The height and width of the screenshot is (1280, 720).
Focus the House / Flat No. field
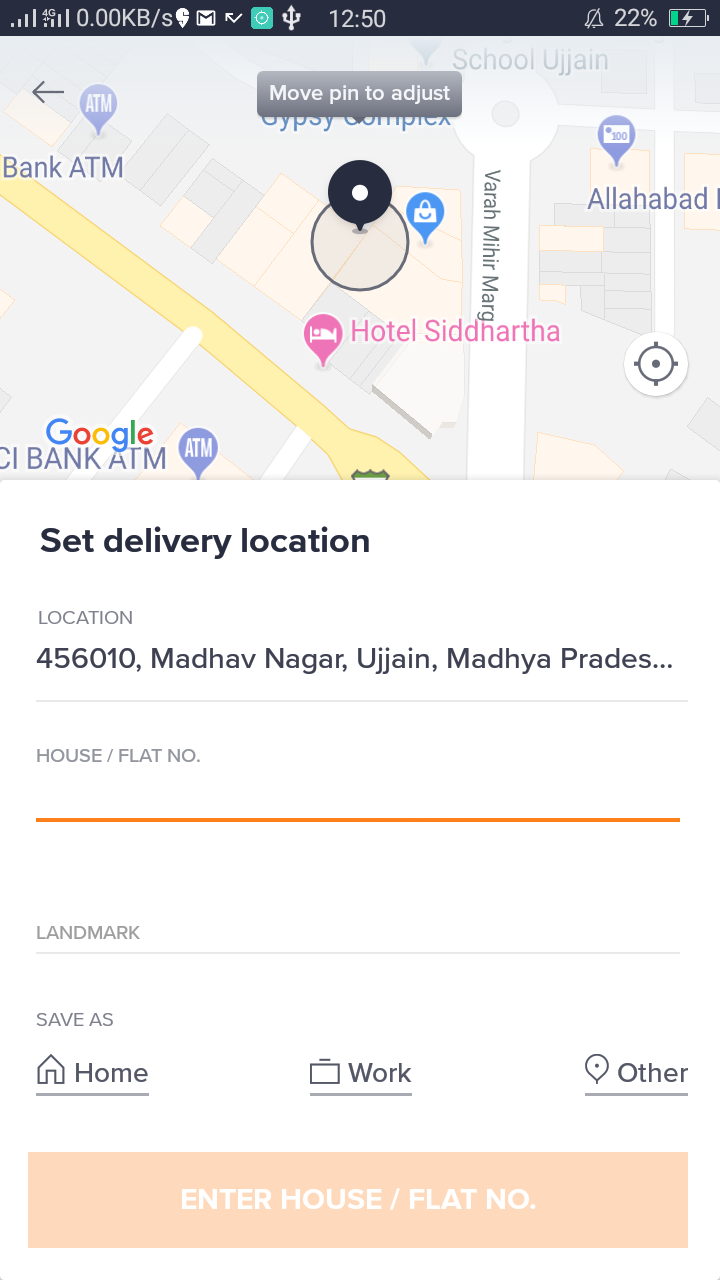click(x=358, y=797)
